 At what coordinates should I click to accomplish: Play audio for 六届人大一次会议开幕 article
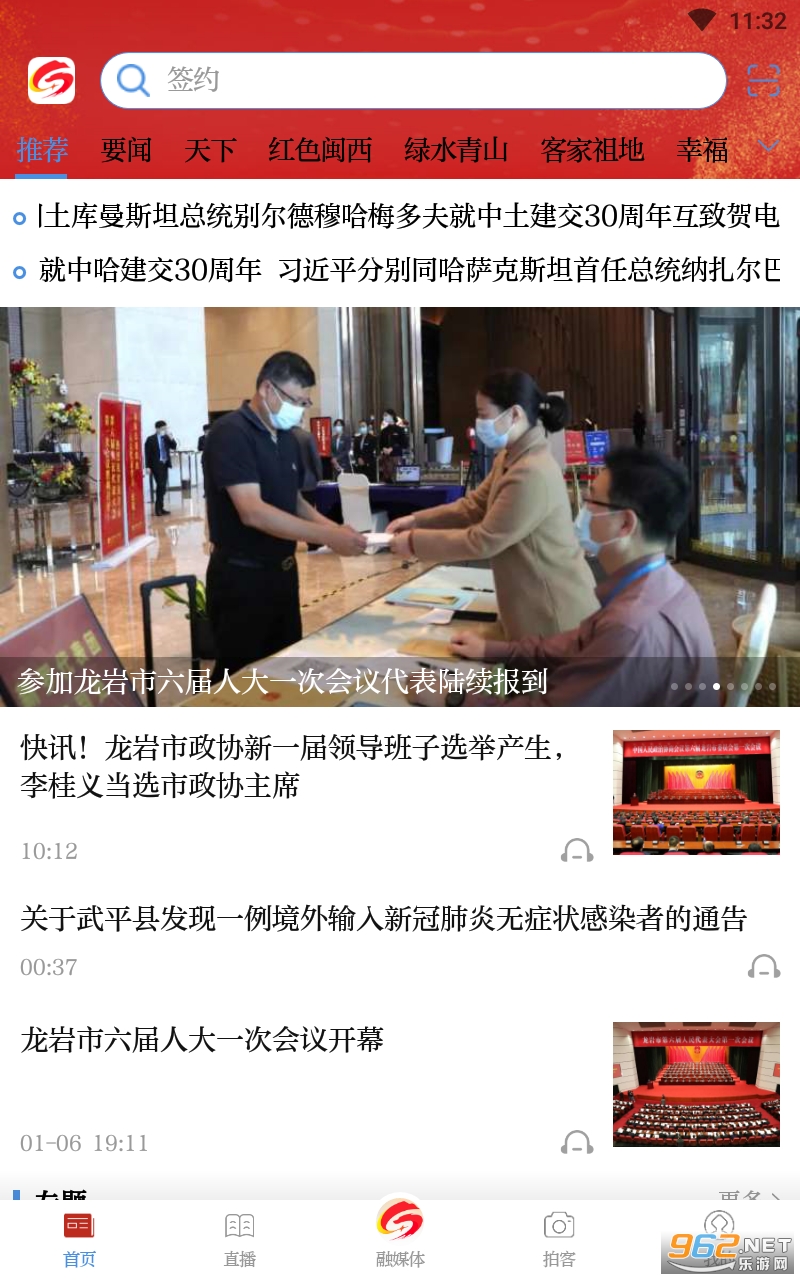pos(577,1142)
